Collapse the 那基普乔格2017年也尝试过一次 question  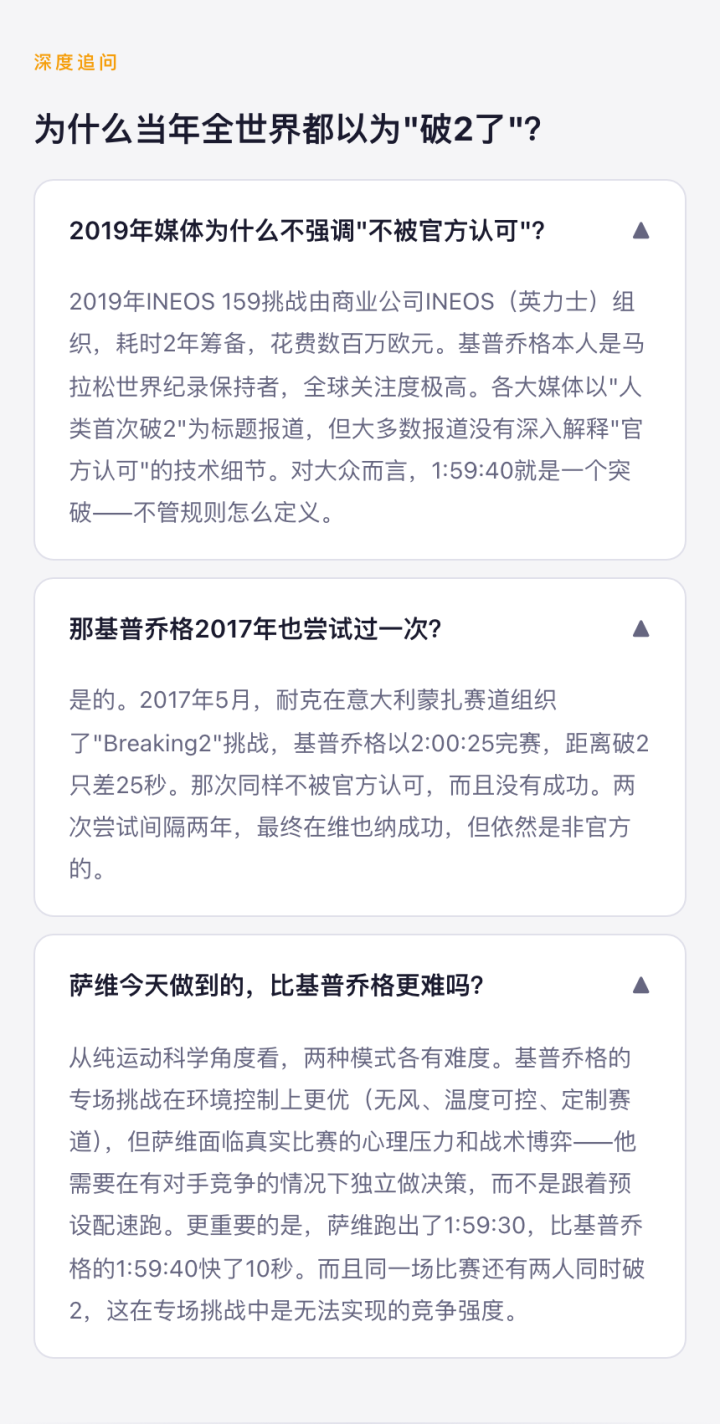click(641, 629)
